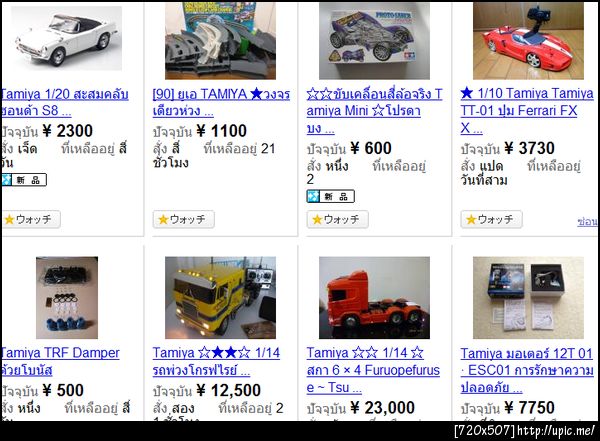Open the Tamiya 1/14 6×4 Furuopefuruse link
The image size is (600, 441).
365,353
